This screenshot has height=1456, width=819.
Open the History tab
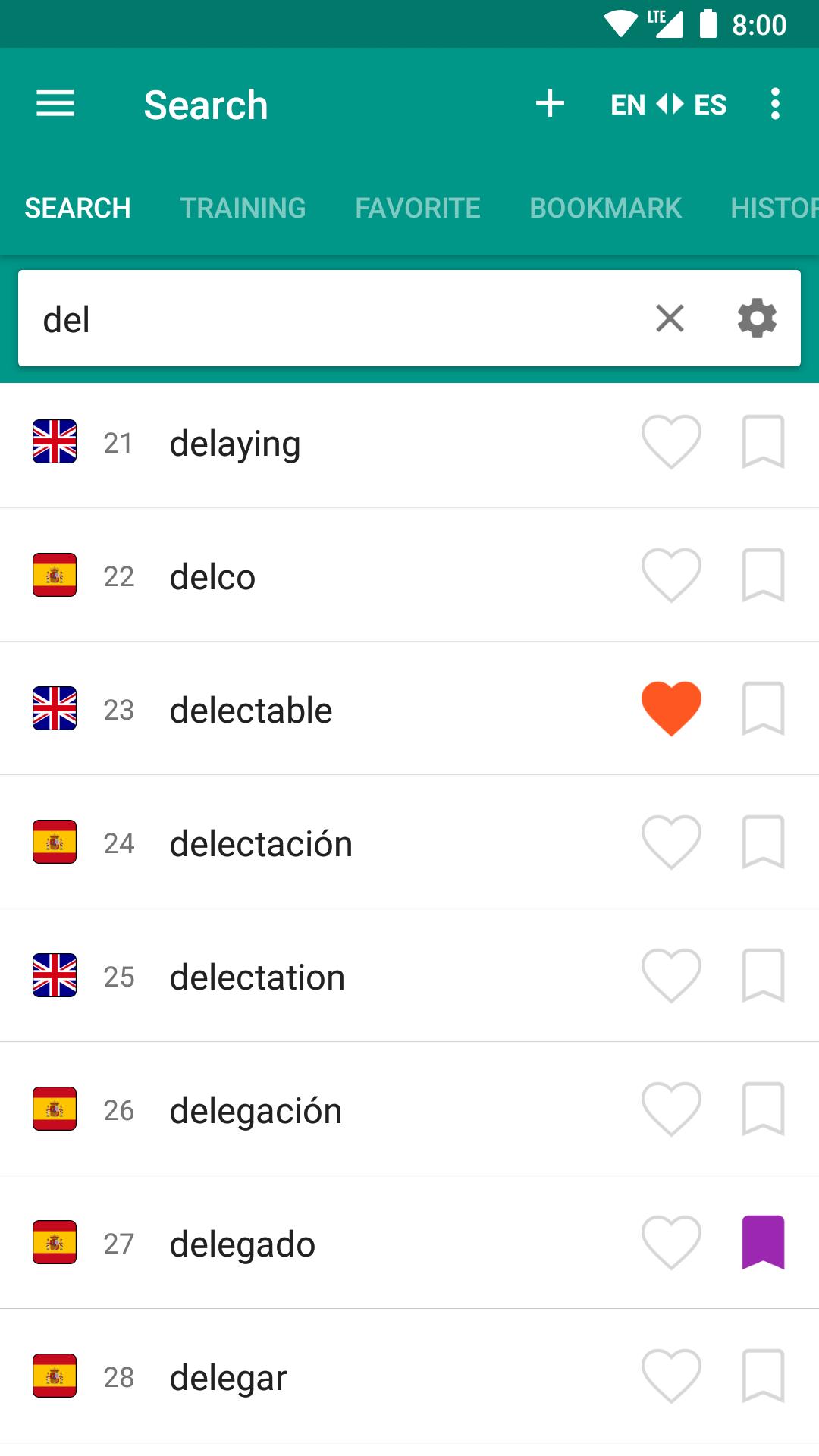click(x=774, y=208)
